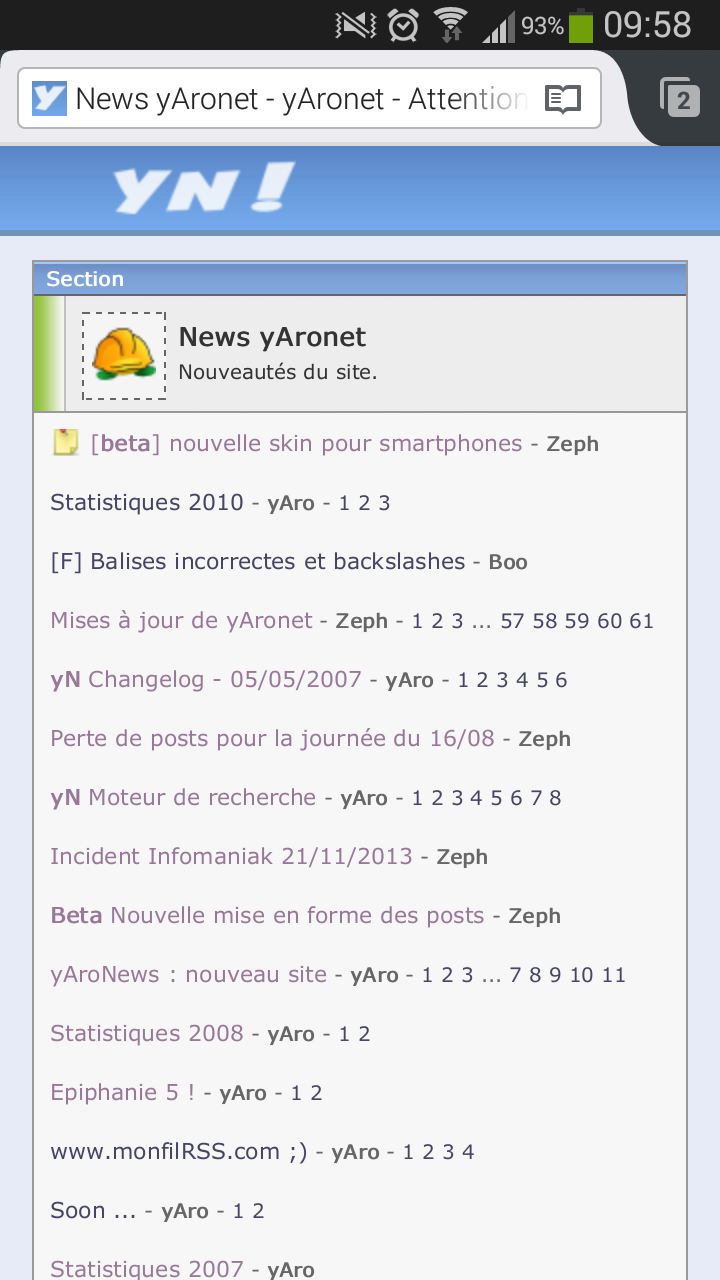Screen dimensions: 720x1280
Task: Open the browser tabs switcher
Action: (680, 98)
